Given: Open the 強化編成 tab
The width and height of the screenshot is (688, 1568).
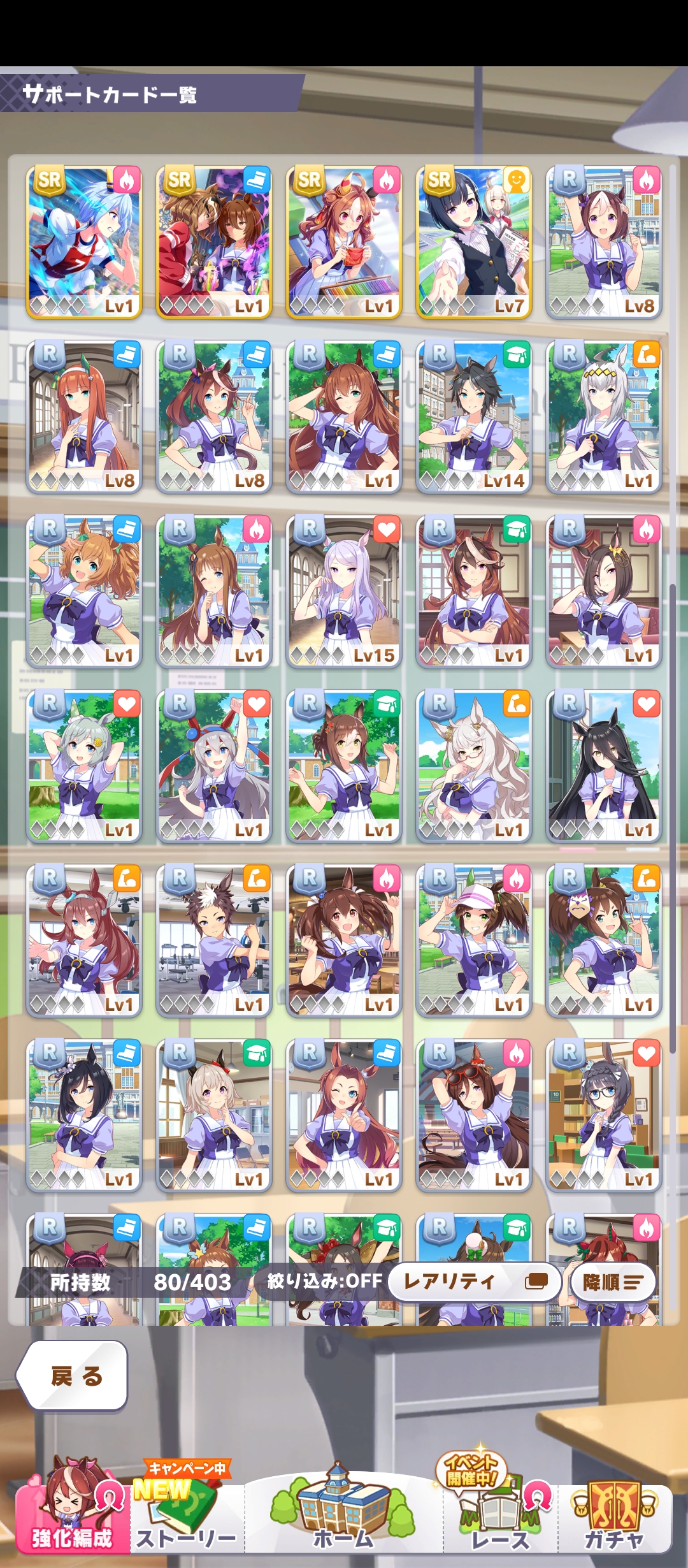Looking at the screenshot, I should click(x=71, y=1517).
